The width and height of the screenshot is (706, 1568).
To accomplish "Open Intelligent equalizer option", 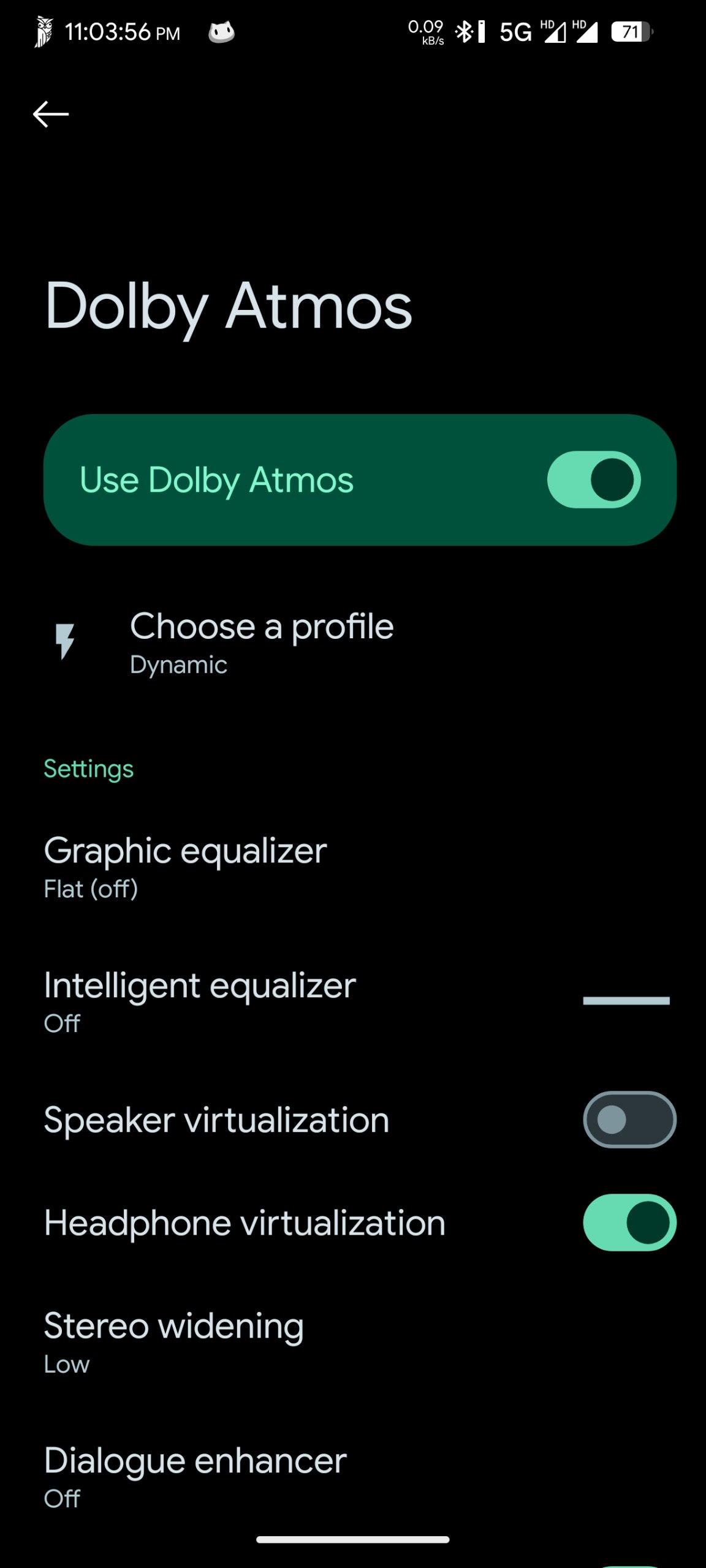I will coord(353,1002).
